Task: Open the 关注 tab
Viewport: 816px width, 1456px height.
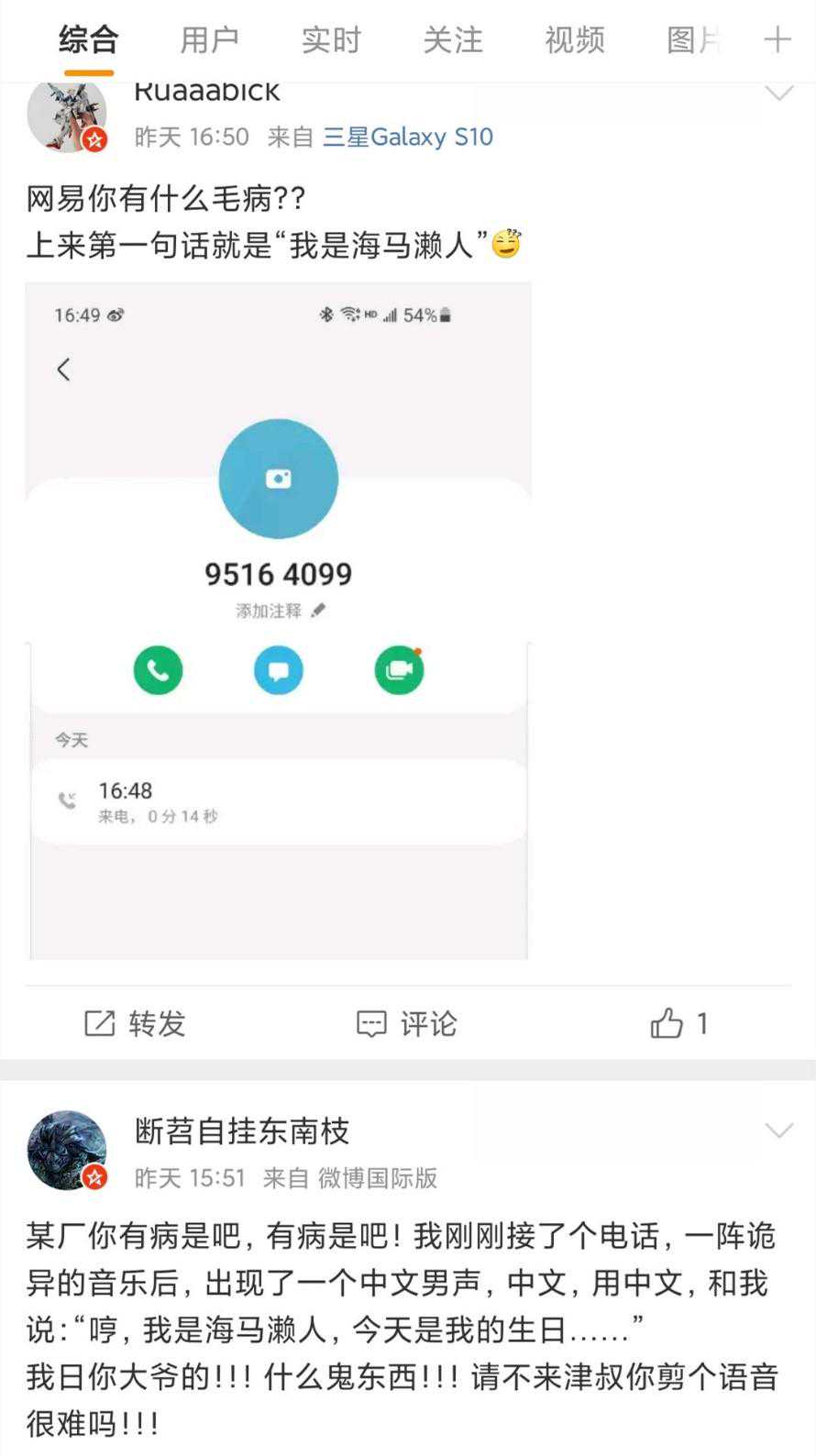Action: 453,40
